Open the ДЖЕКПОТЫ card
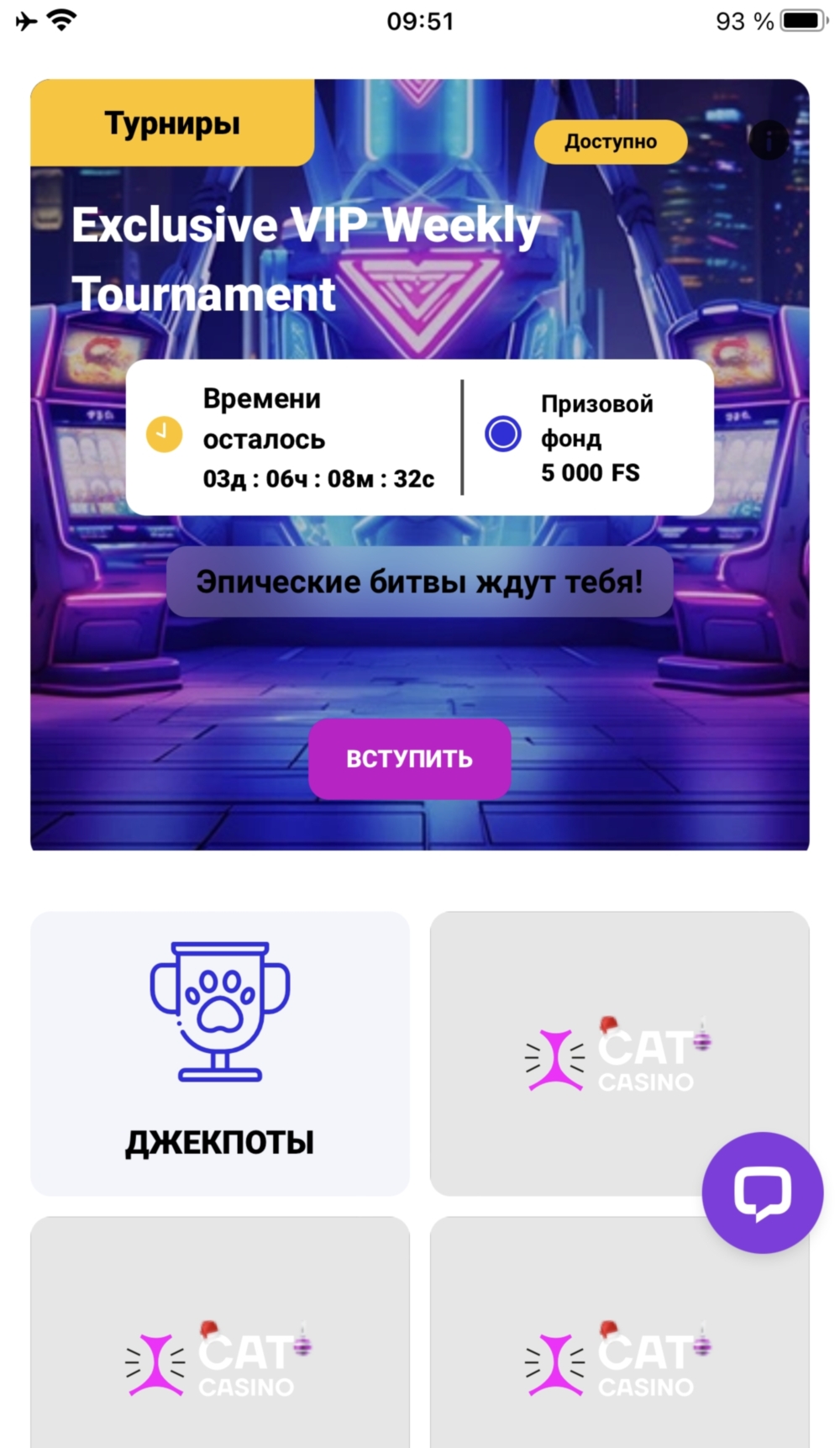The height and width of the screenshot is (1448, 840). pos(220,1053)
